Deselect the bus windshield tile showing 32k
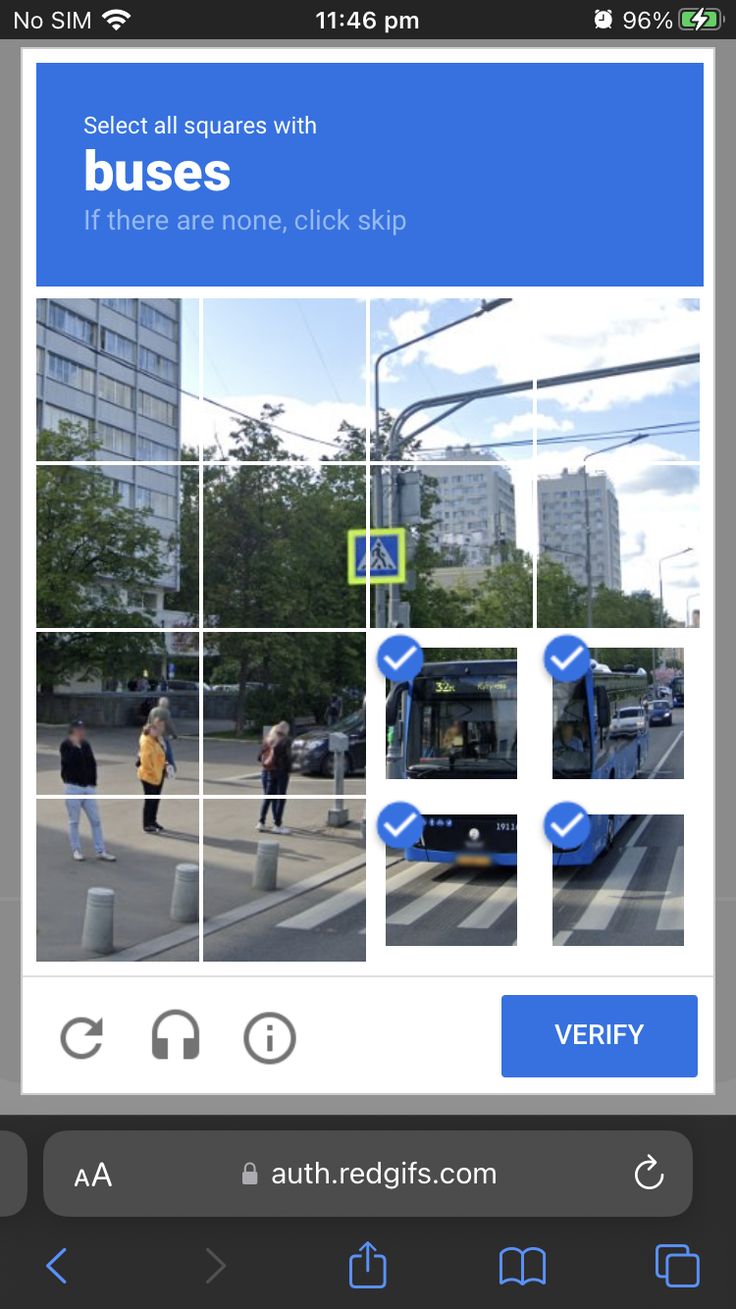The height and width of the screenshot is (1309, 736). click(451, 713)
